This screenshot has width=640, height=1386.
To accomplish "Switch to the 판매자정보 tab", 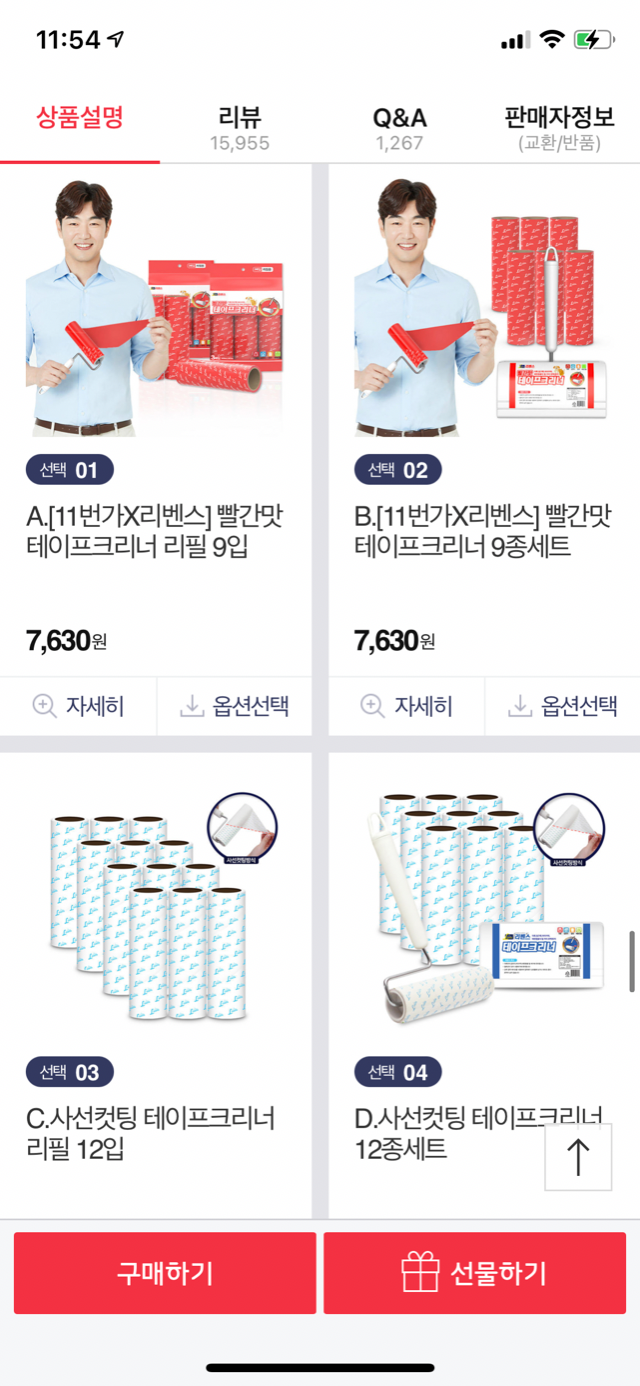I will [x=559, y=128].
